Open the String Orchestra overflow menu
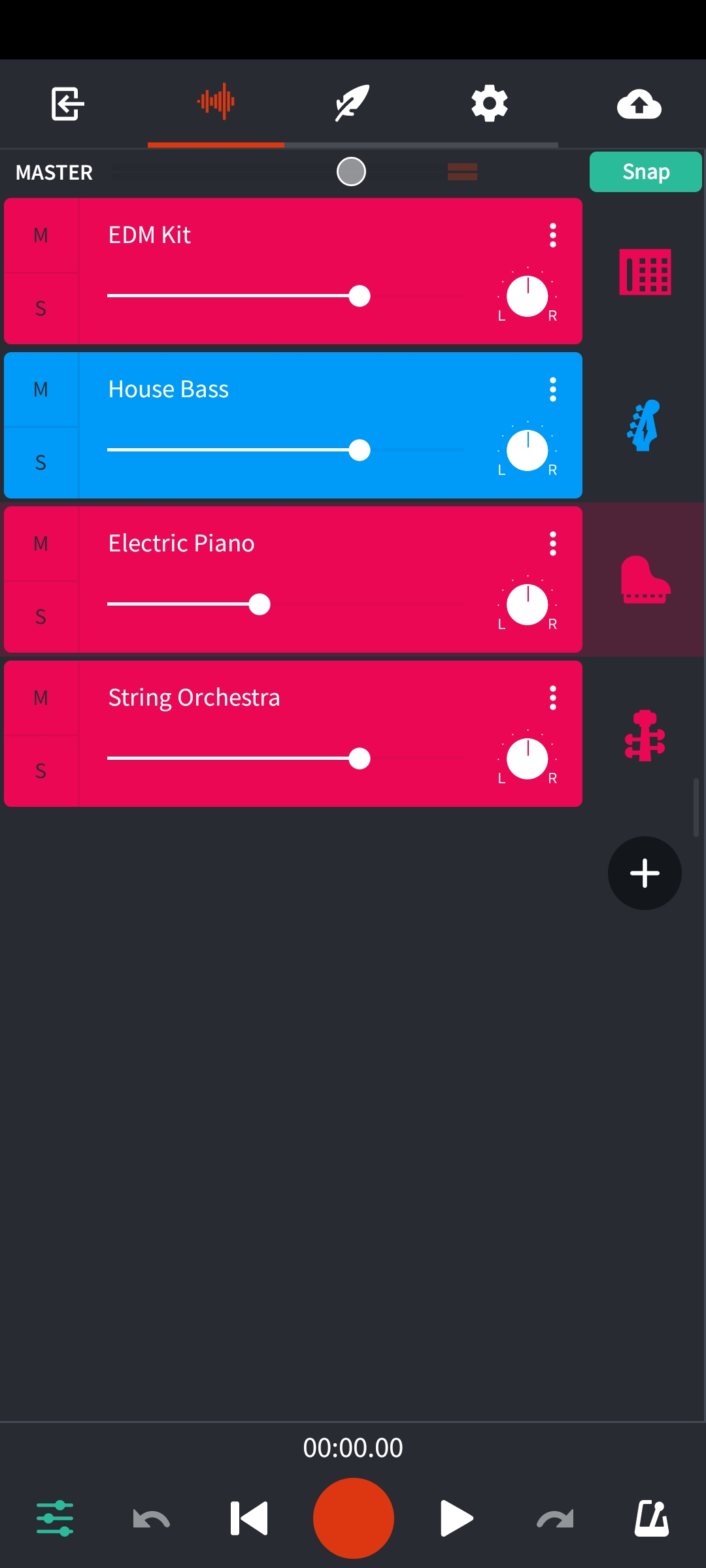The image size is (706, 1568). point(553,698)
